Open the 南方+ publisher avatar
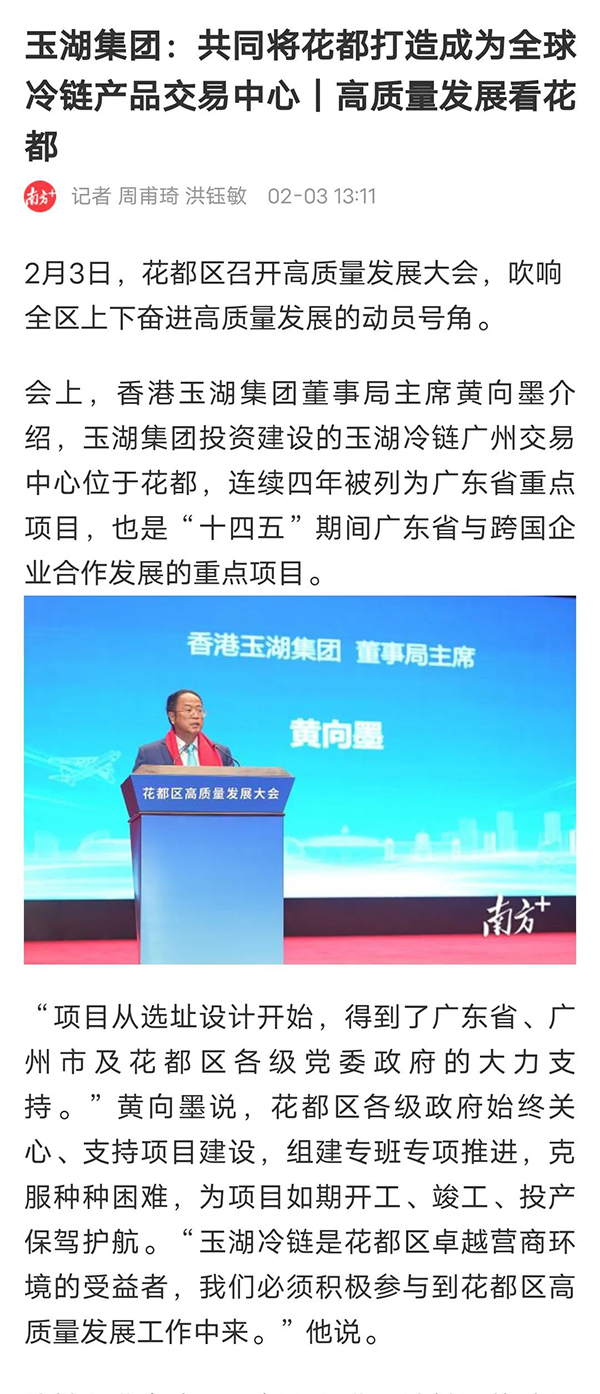Viewport: 600px width, 1394px height. coord(40,196)
